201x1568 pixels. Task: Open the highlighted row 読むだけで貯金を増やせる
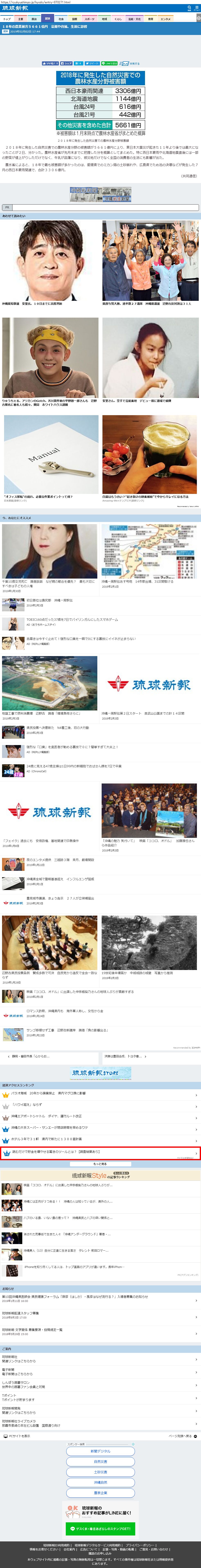101,1152
